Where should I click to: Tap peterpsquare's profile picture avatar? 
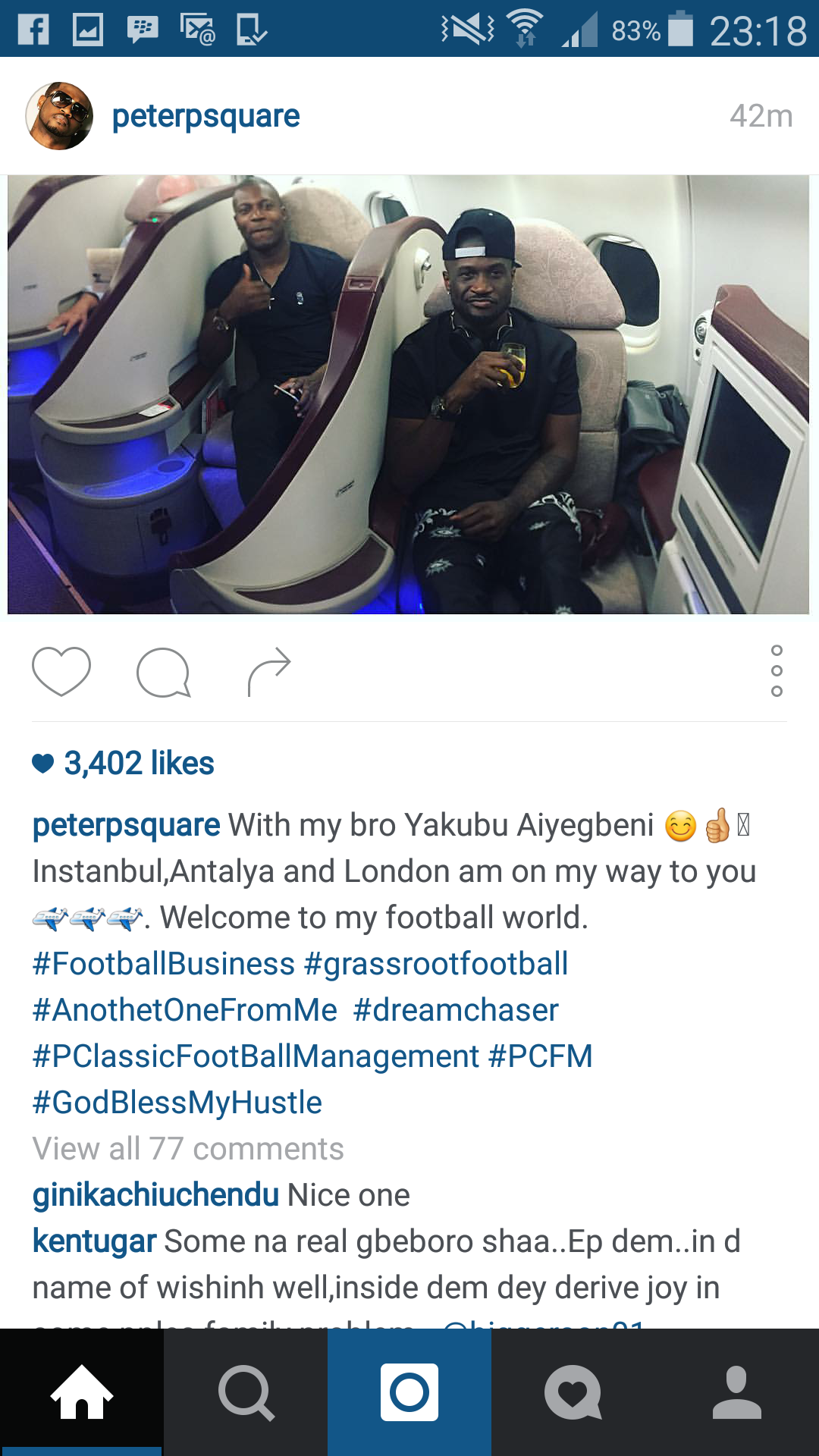[59, 116]
